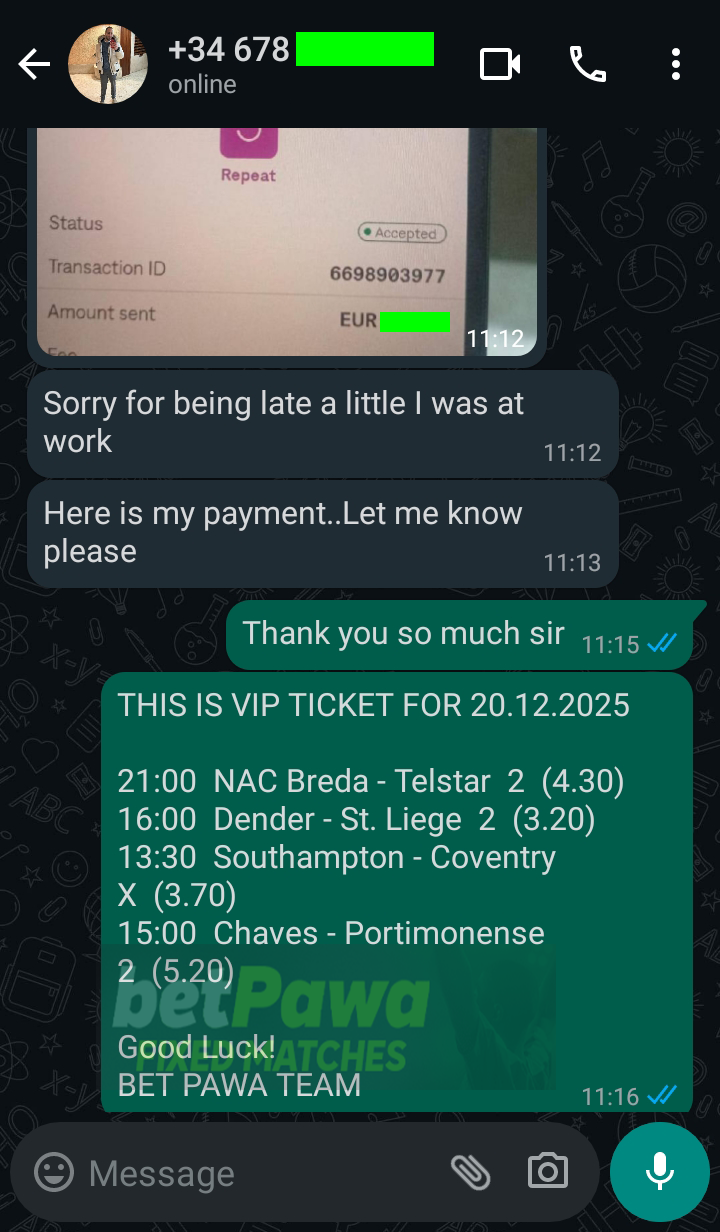
Task: Open the camera from the message bar
Action: [x=548, y=1172]
